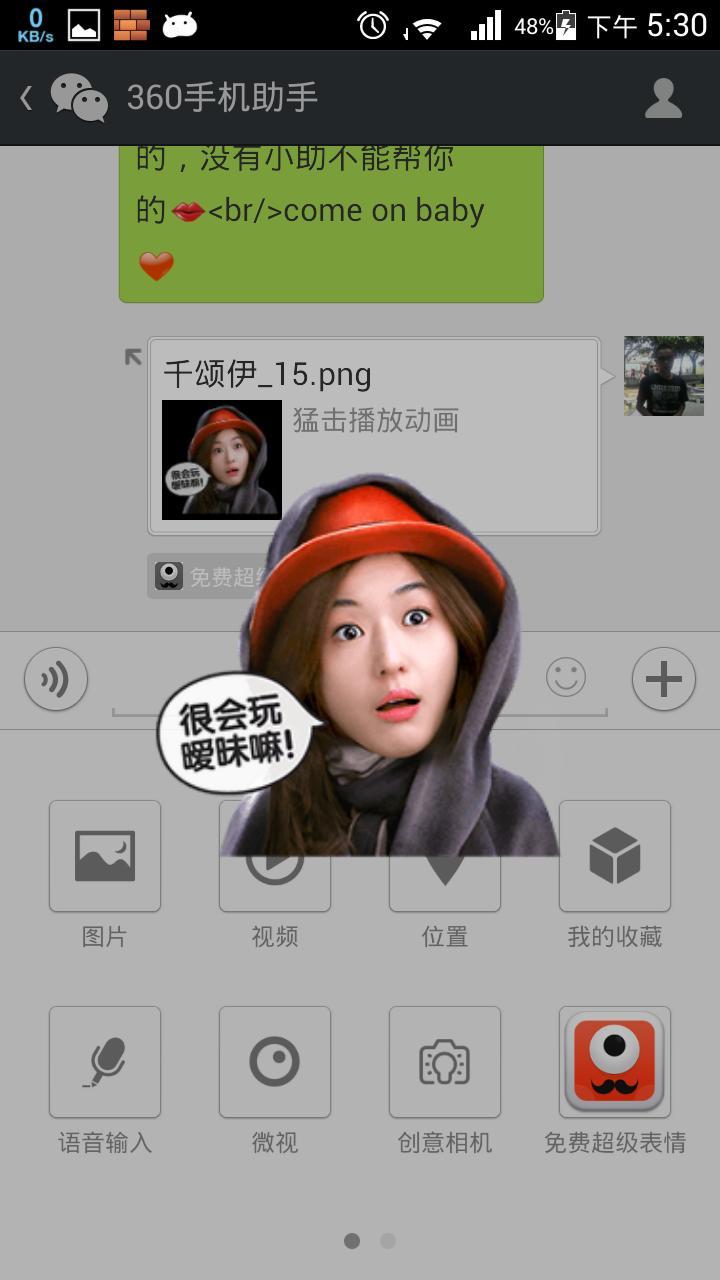Open the 千颂伊_15.png file message
Viewport: 720px width, 1280px height.
(268, 375)
